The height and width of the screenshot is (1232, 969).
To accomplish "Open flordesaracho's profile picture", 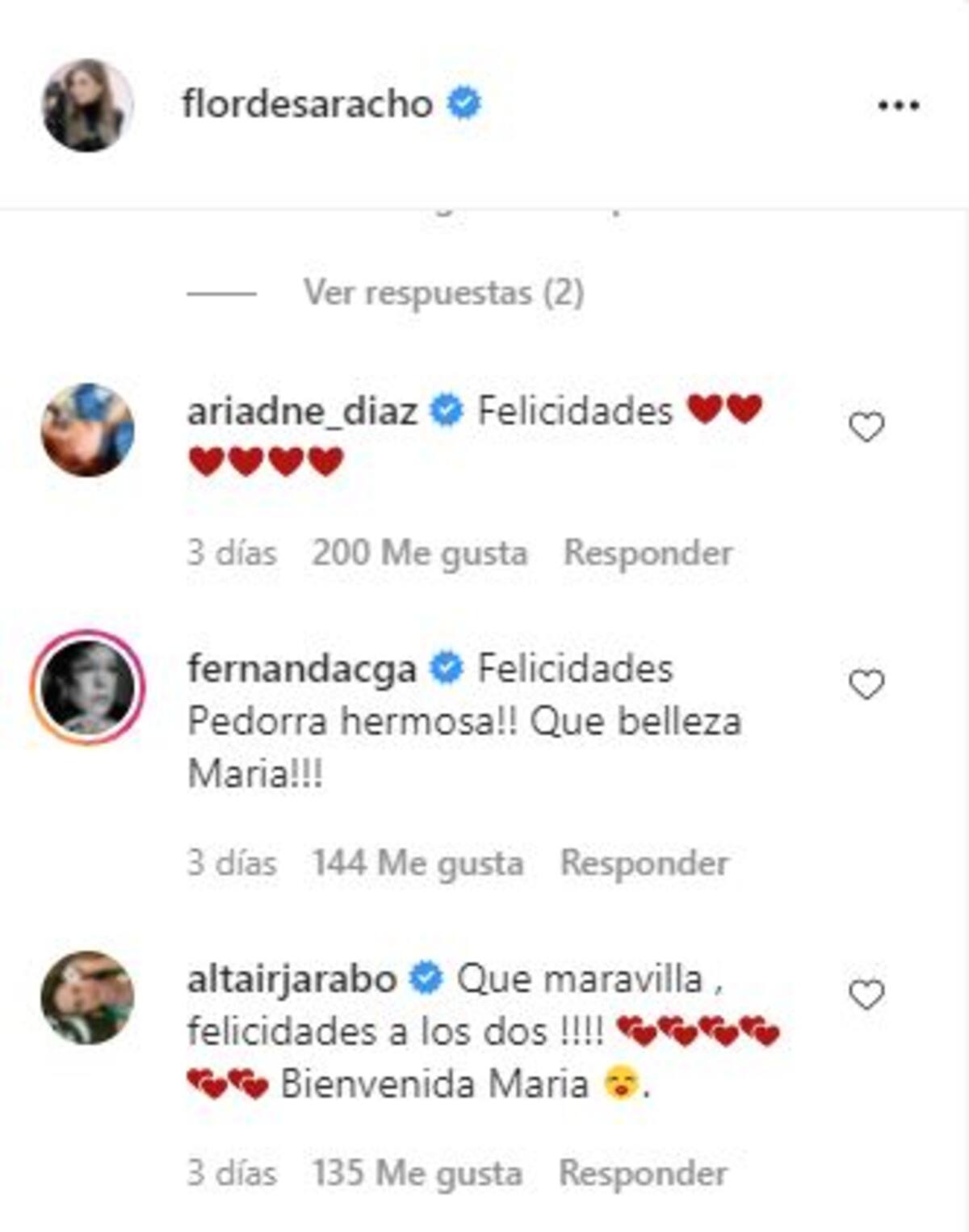I will [87, 106].
